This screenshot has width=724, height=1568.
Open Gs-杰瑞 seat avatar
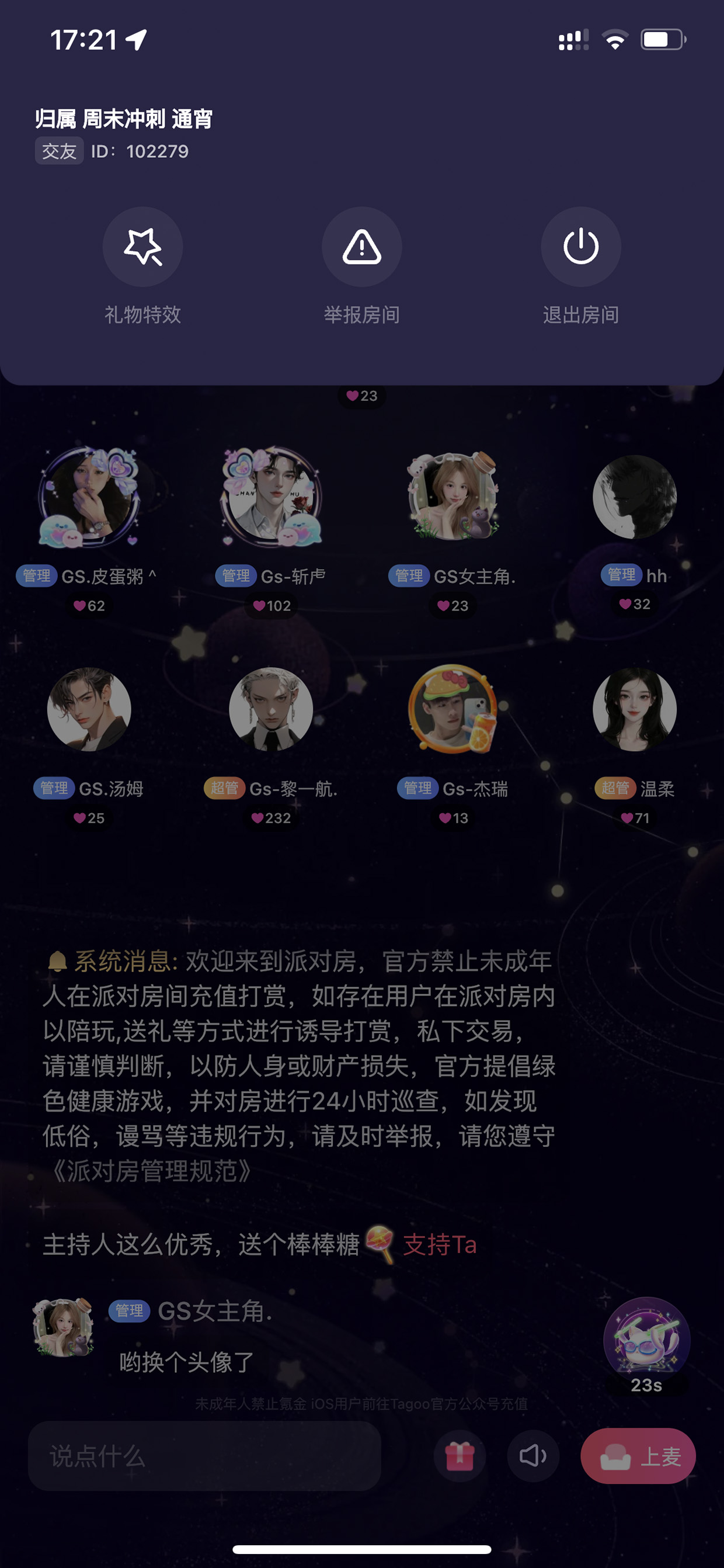tap(452, 709)
